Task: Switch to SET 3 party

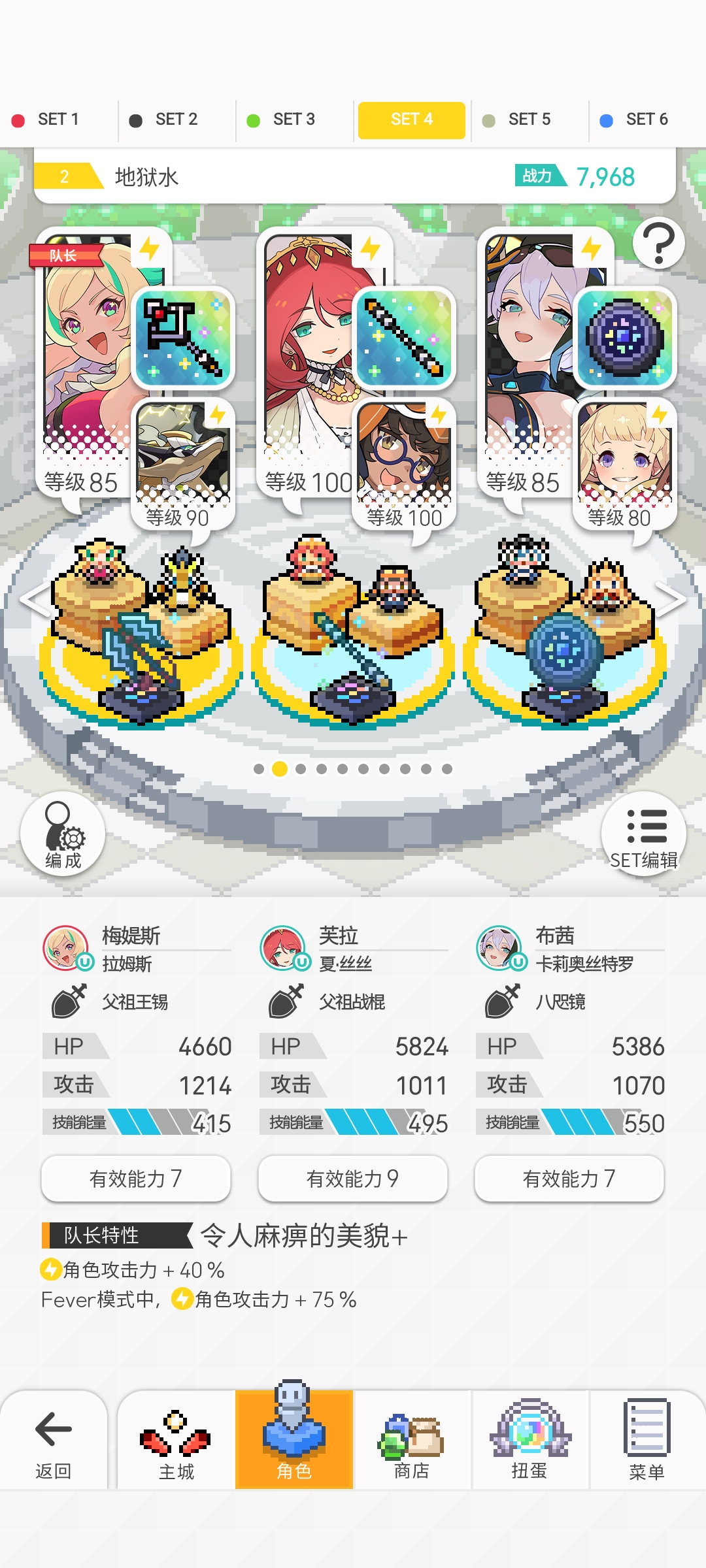Action: [294, 120]
